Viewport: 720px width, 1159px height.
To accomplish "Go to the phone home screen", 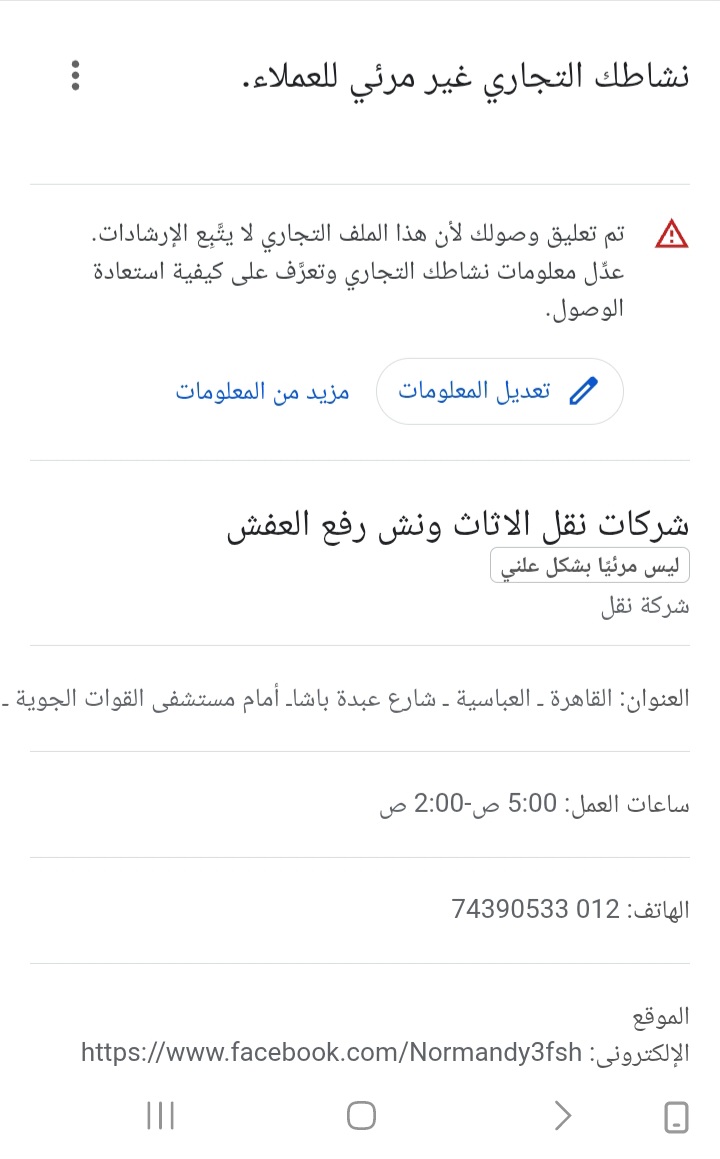I will [361, 1115].
